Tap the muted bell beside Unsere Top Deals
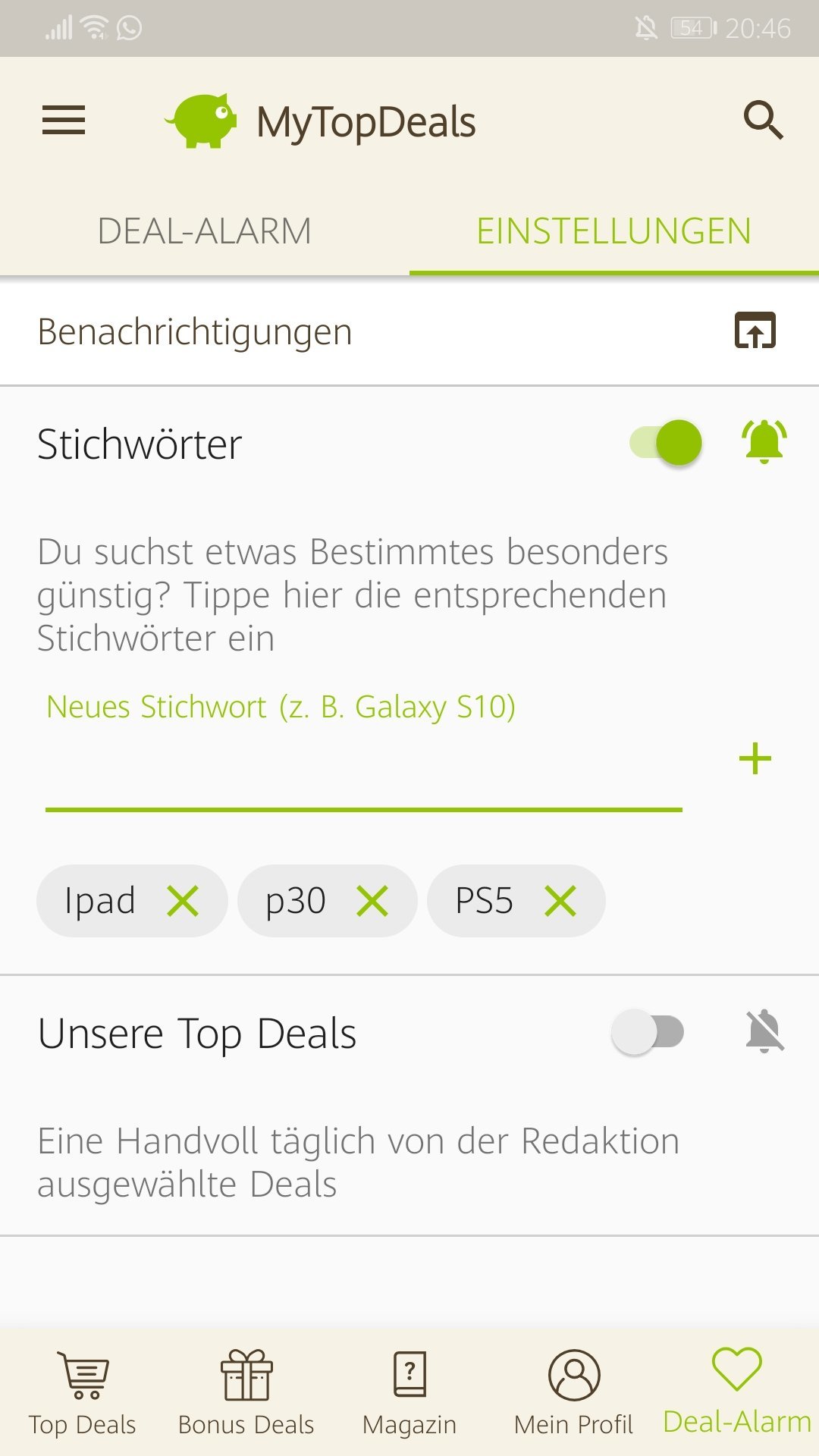Screen dimensions: 819x1456 coord(764,1031)
